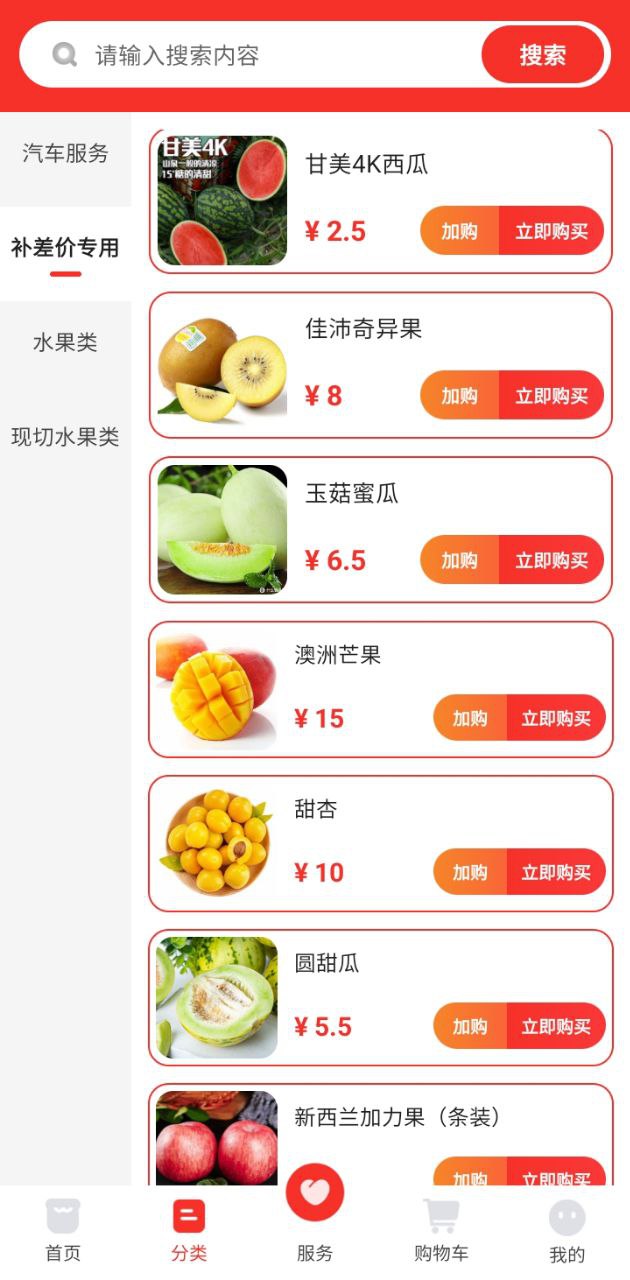Buy 玉菇蜜瓜 with 立即购买
630x1280 pixels.
tap(551, 559)
